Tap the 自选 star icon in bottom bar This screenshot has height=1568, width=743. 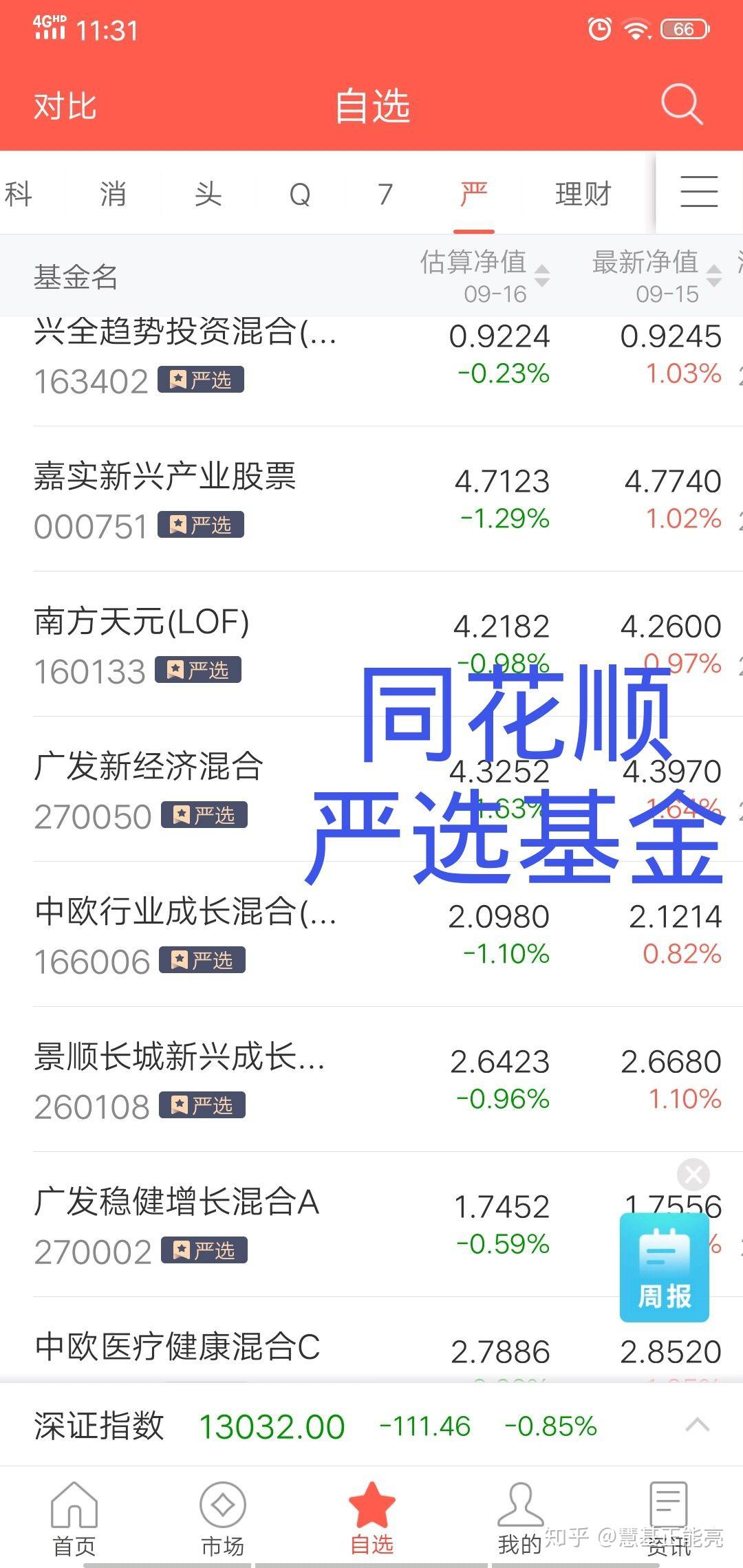371,1503
